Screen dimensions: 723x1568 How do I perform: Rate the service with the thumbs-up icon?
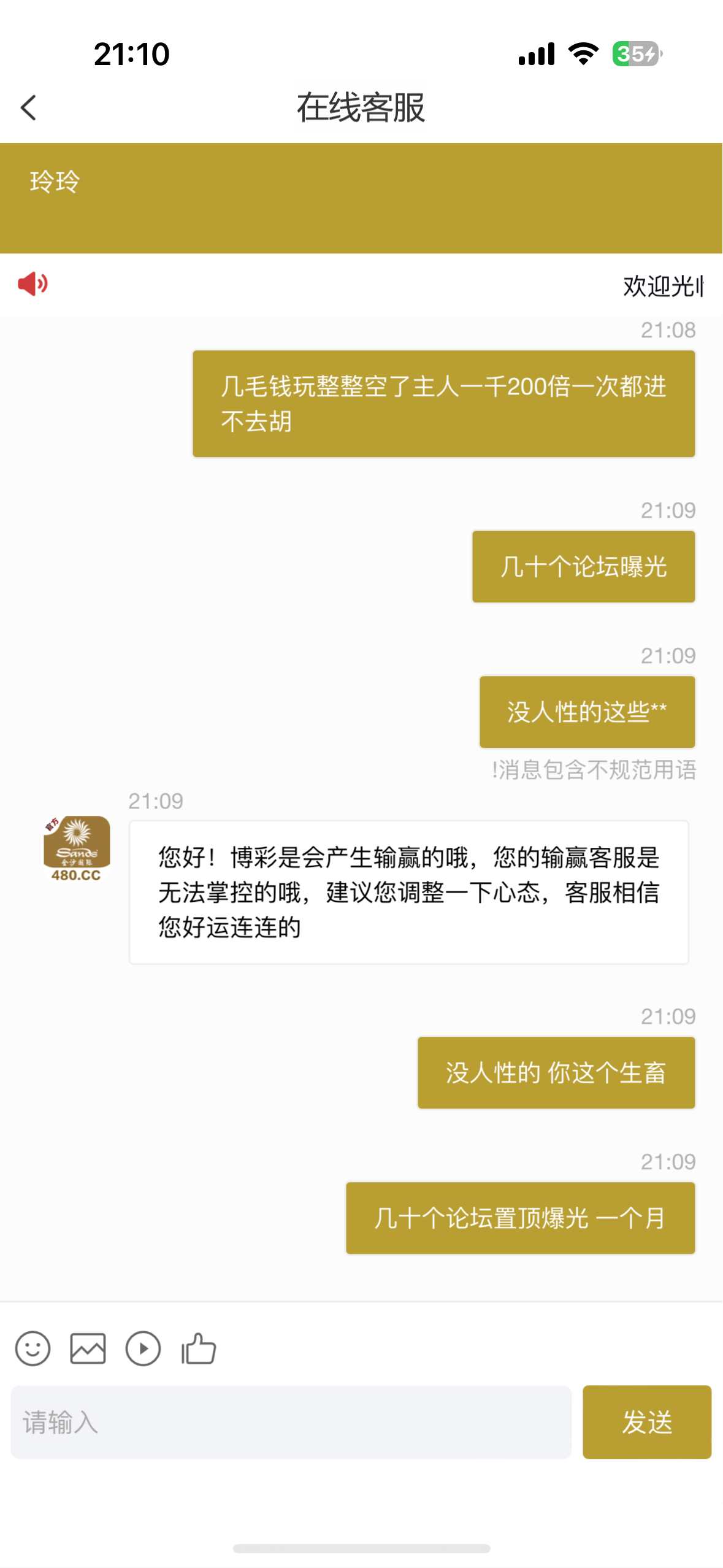tap(199, 1348)
